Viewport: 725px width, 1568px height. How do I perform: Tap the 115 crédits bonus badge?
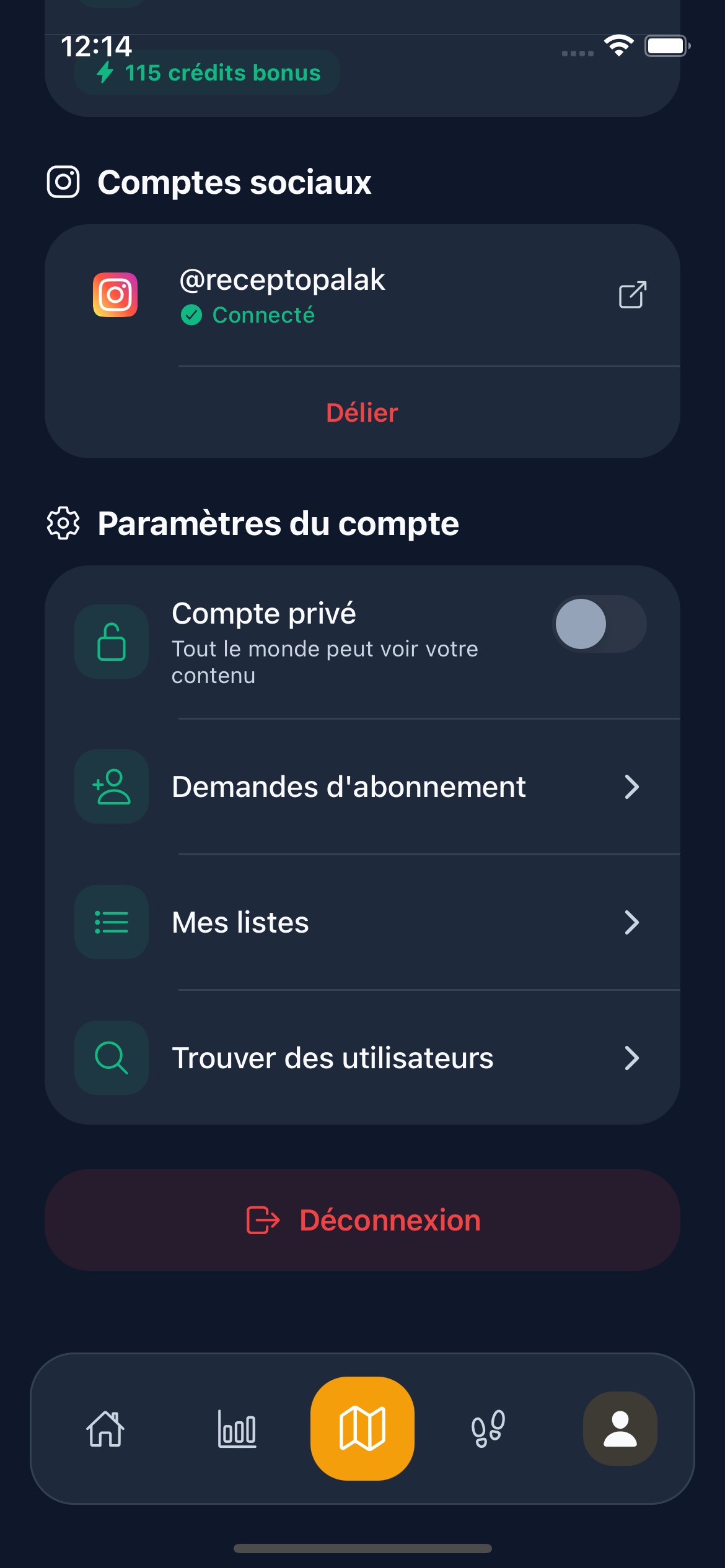coord(208,72)
